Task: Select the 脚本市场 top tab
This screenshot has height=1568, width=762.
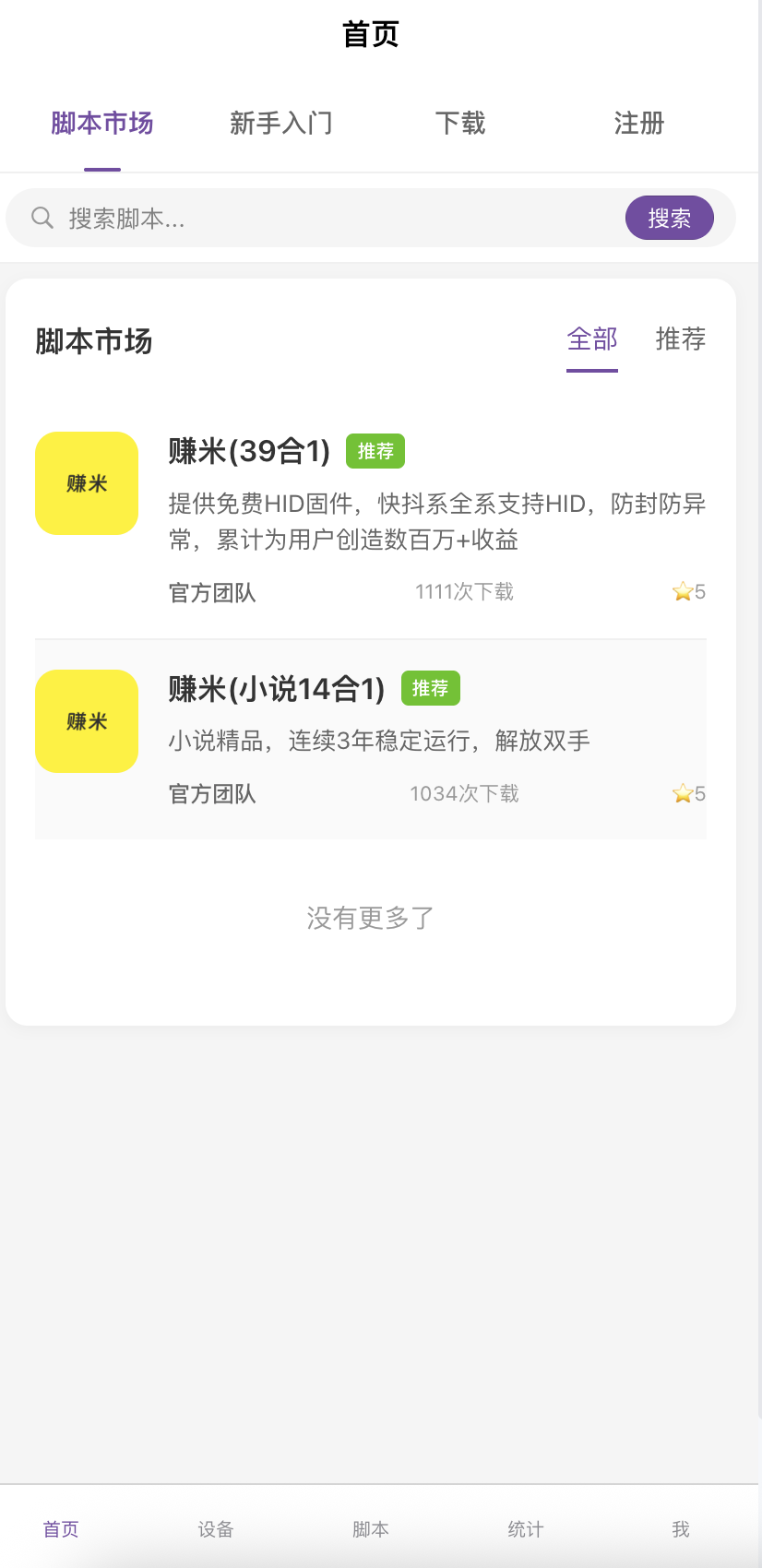Action: click(102, 124)
